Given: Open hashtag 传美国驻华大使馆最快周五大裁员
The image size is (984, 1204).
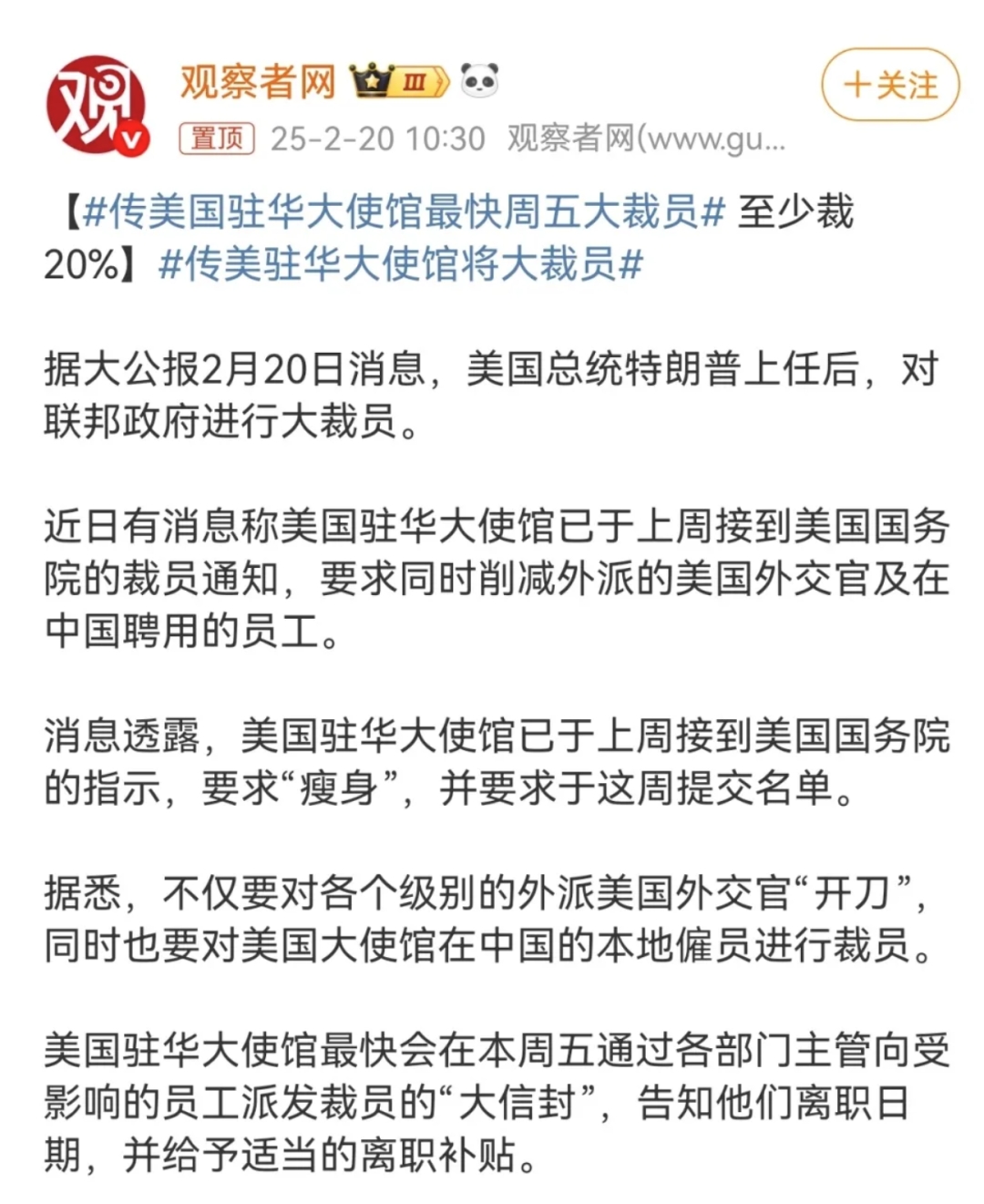Looking at the screenshot, I should [x=404, y=212].
